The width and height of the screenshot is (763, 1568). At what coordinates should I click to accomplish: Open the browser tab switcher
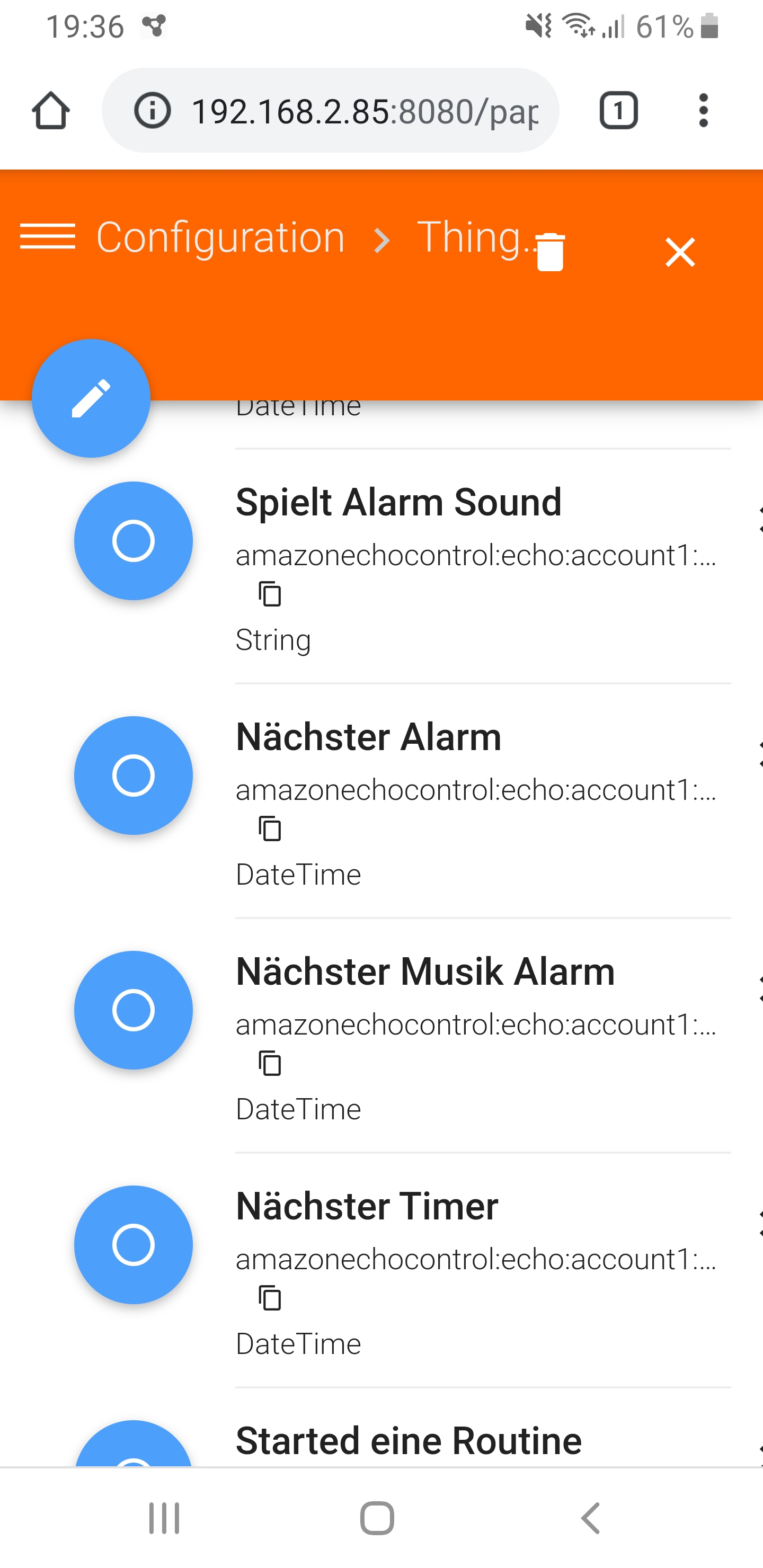[x=619, y=111]
